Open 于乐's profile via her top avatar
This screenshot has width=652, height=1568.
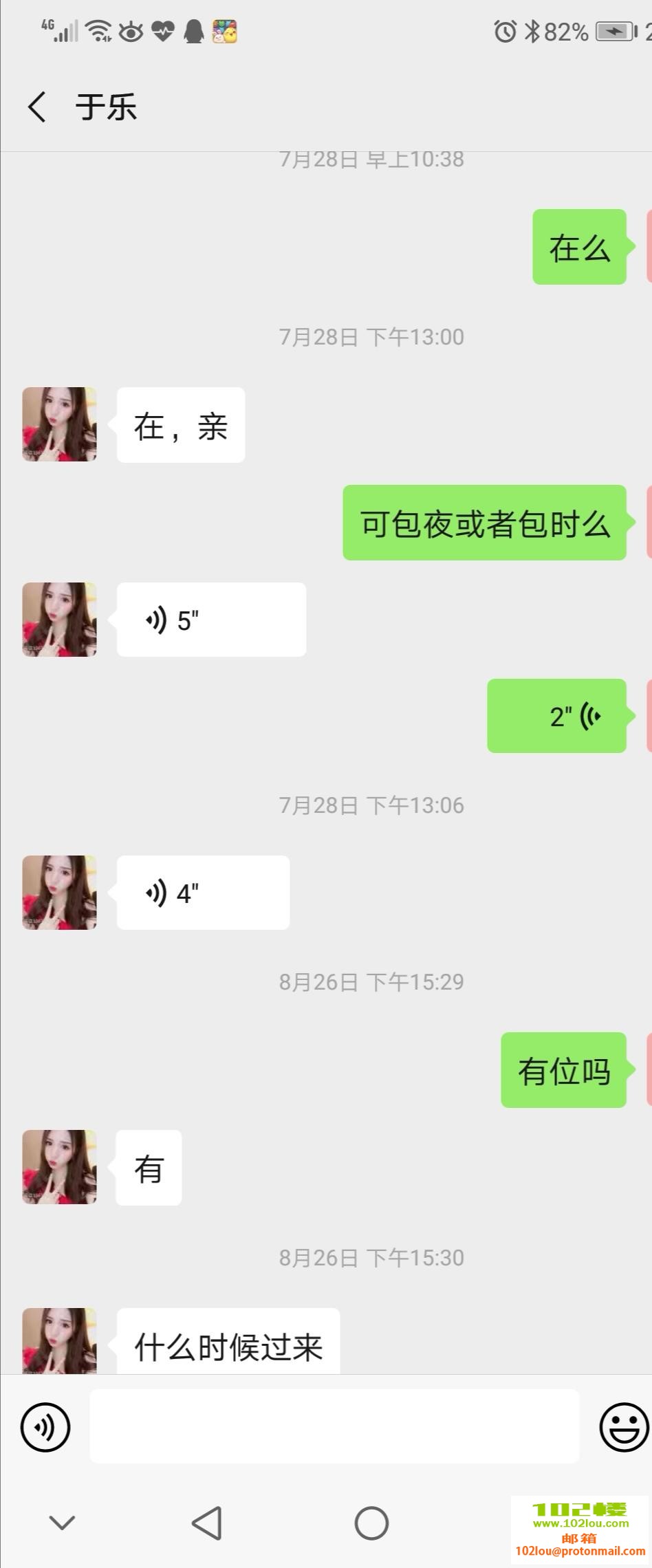58,424
